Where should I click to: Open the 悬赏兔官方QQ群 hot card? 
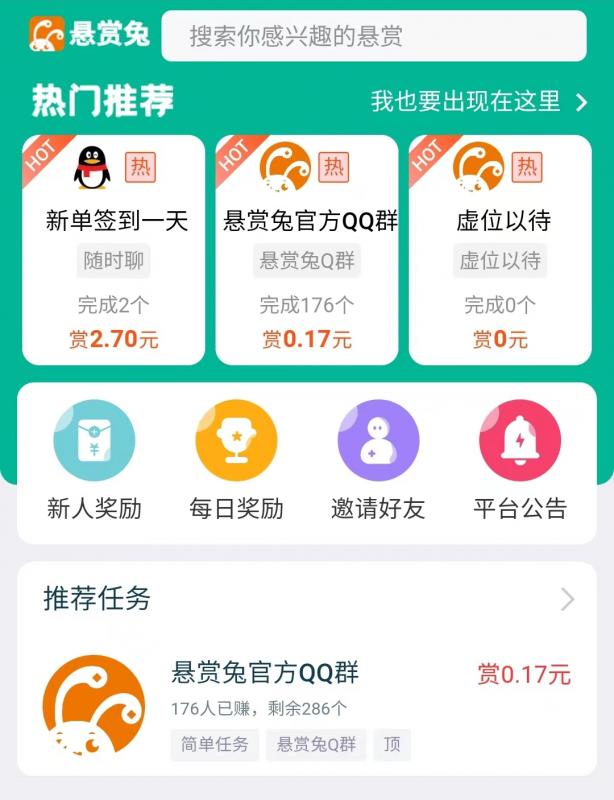pyautogui.click(x=307, y=250)
